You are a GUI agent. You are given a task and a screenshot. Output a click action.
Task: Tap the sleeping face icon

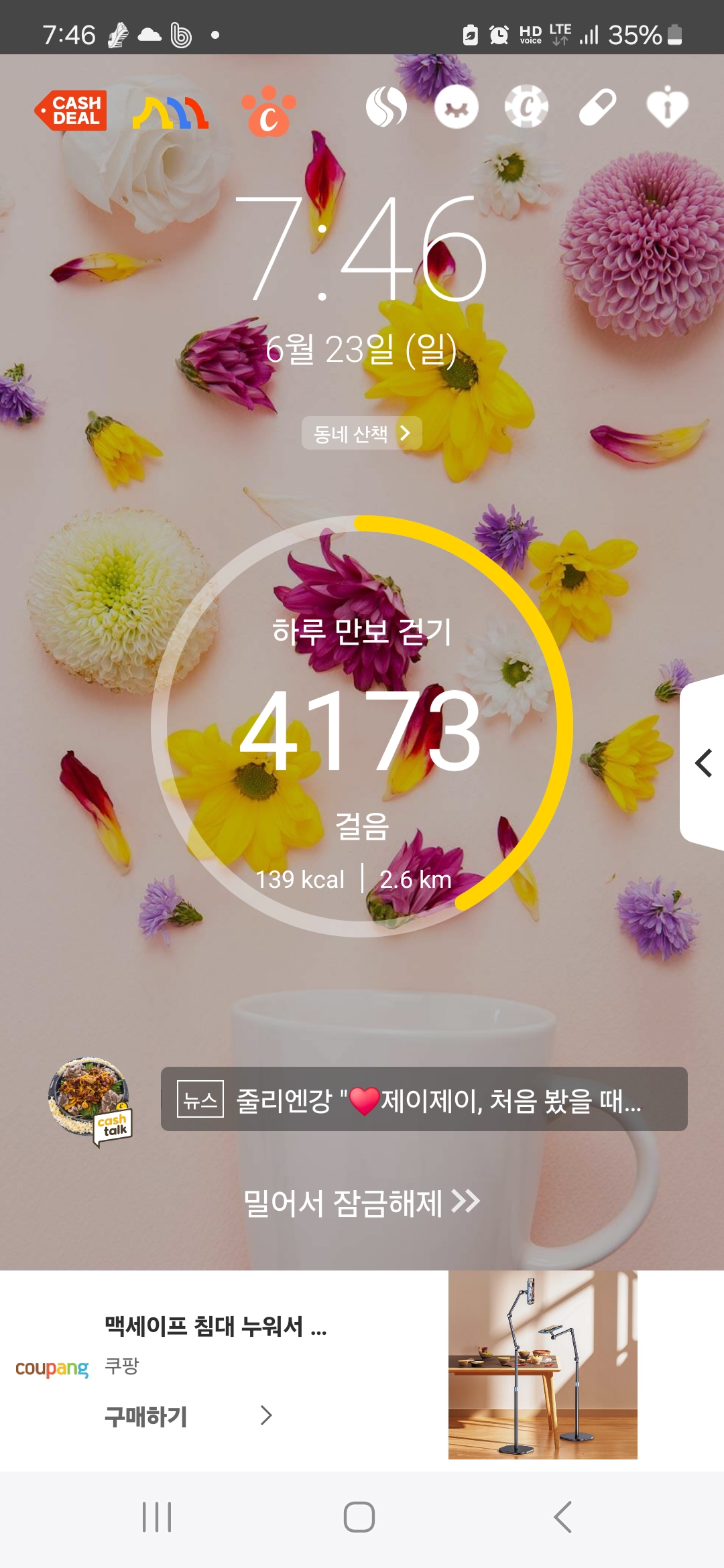click(x=457, y=107)
